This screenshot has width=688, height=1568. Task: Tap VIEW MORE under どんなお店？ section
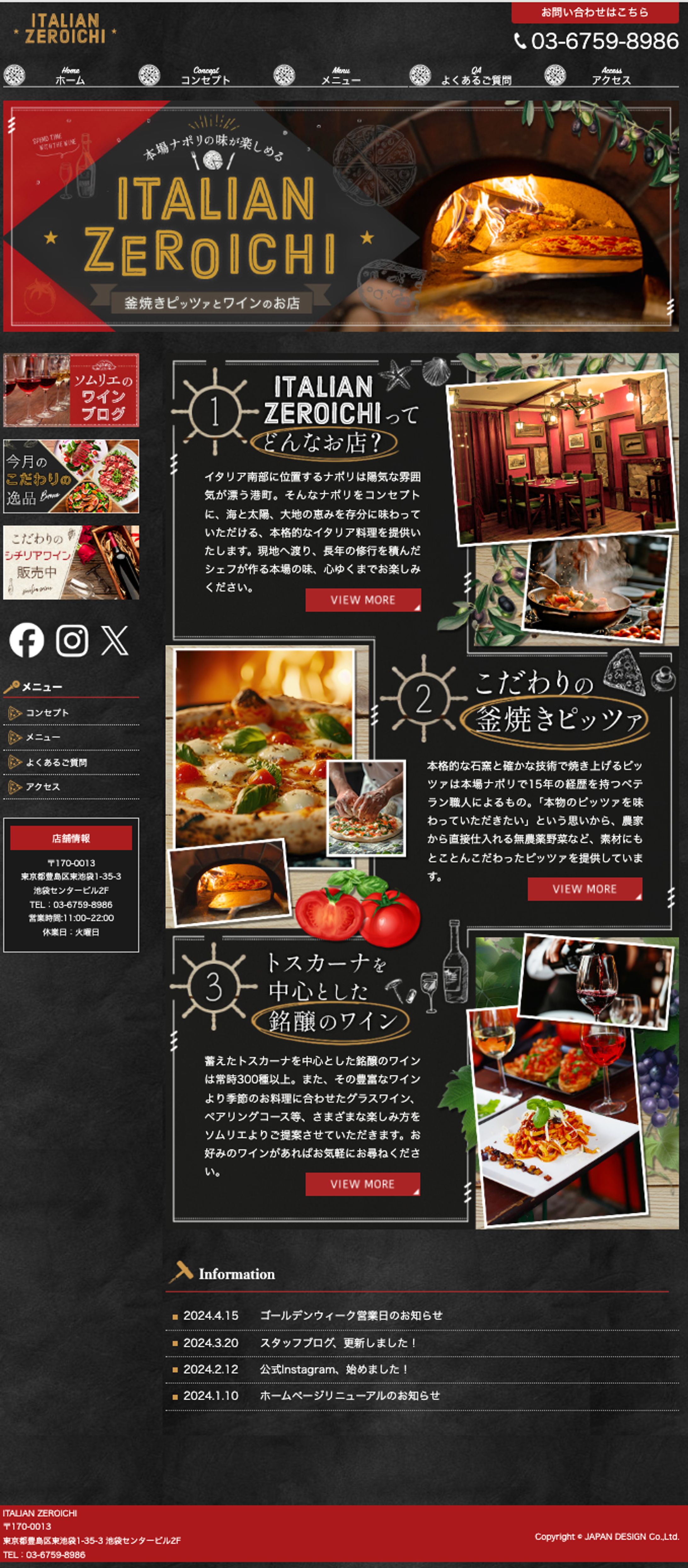pos(363,599)
